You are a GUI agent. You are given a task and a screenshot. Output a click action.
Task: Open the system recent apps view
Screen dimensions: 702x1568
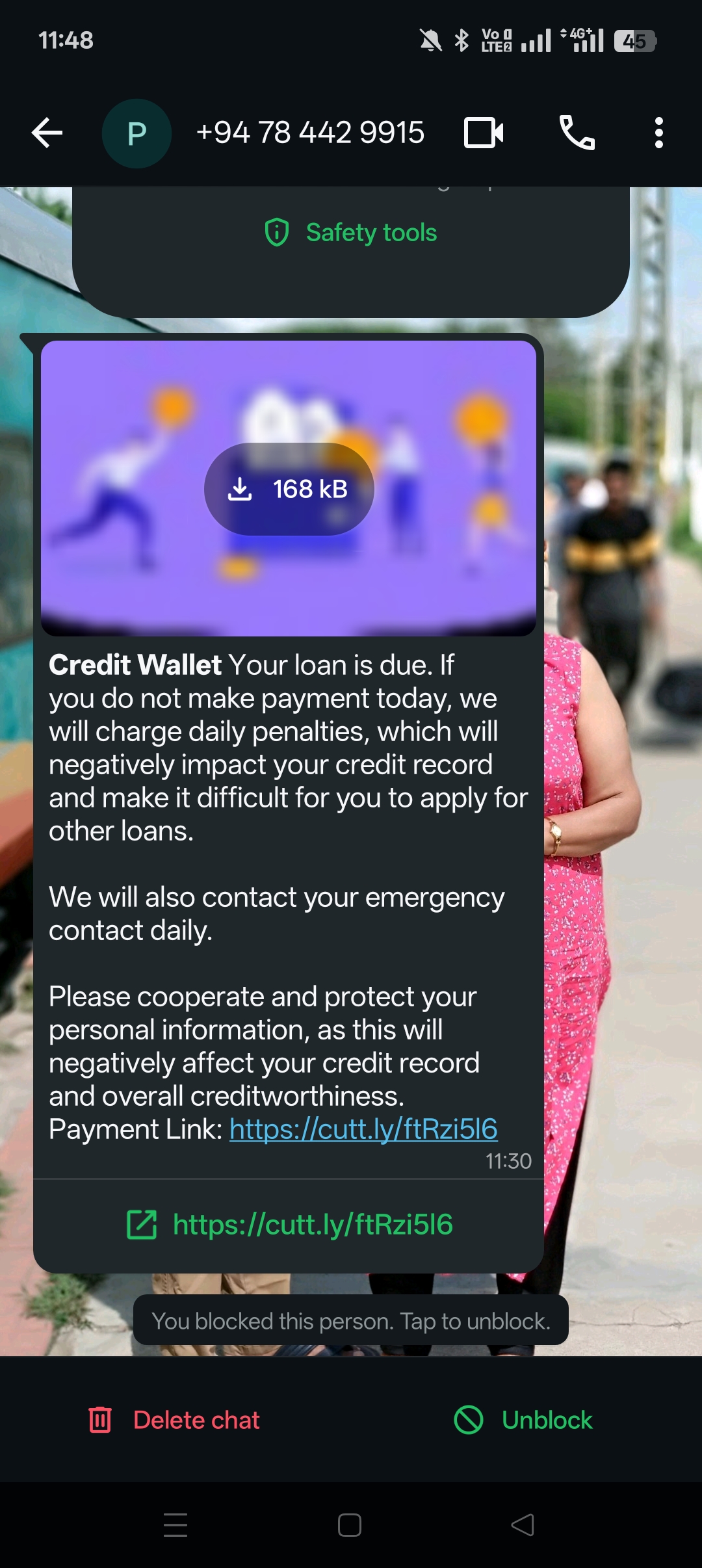pos(175,1524)
